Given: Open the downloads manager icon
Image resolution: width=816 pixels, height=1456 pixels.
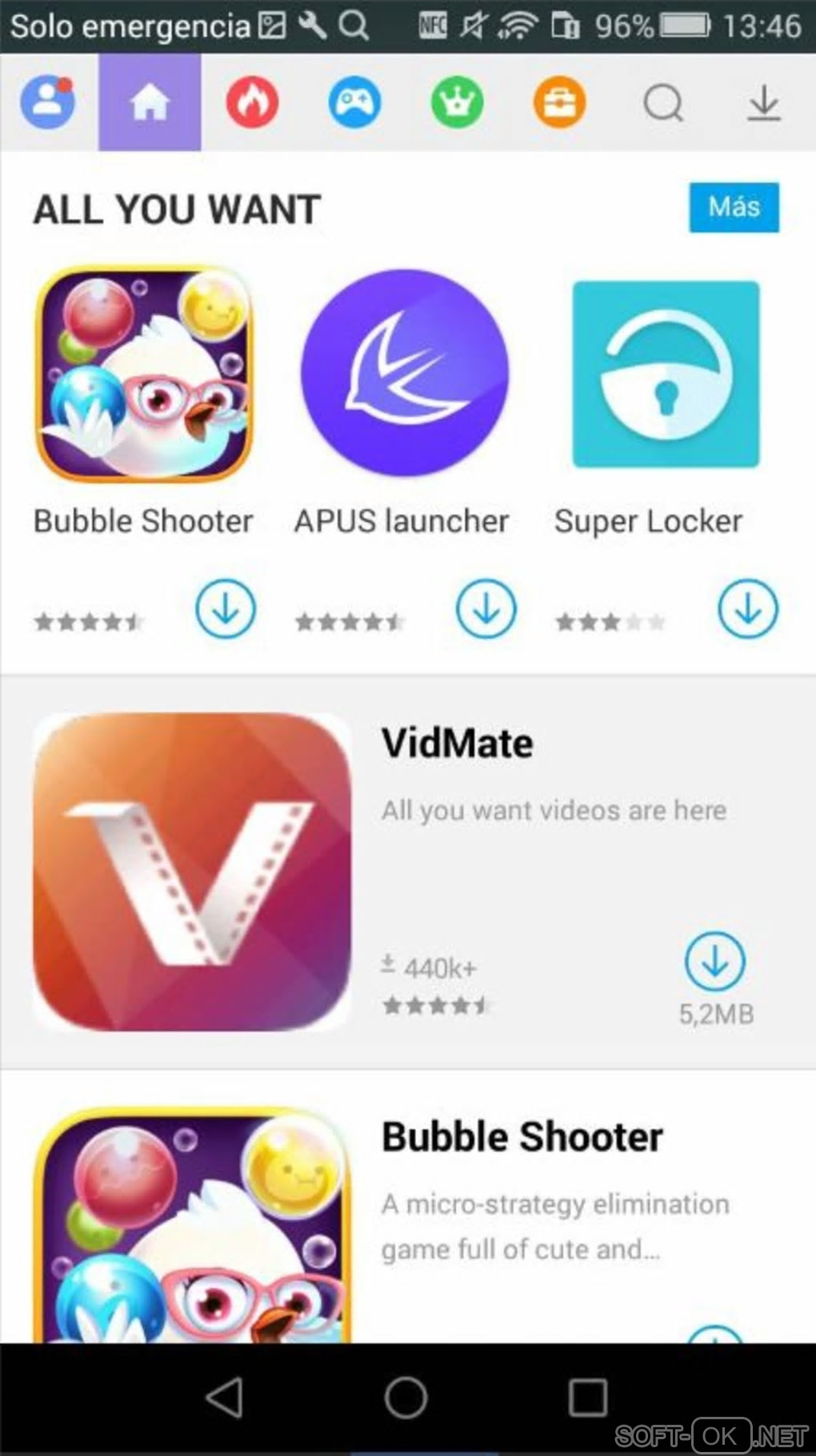Looking at the screenshot, I should click(x=764, y=102).
